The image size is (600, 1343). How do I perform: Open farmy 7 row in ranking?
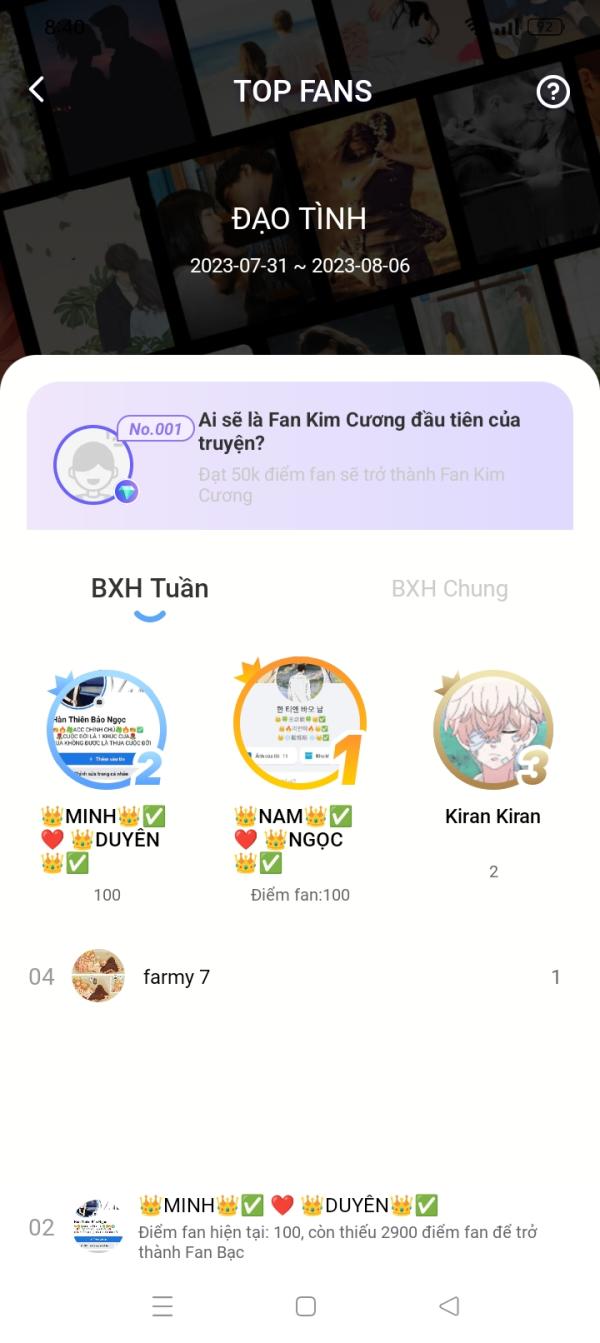300,977
